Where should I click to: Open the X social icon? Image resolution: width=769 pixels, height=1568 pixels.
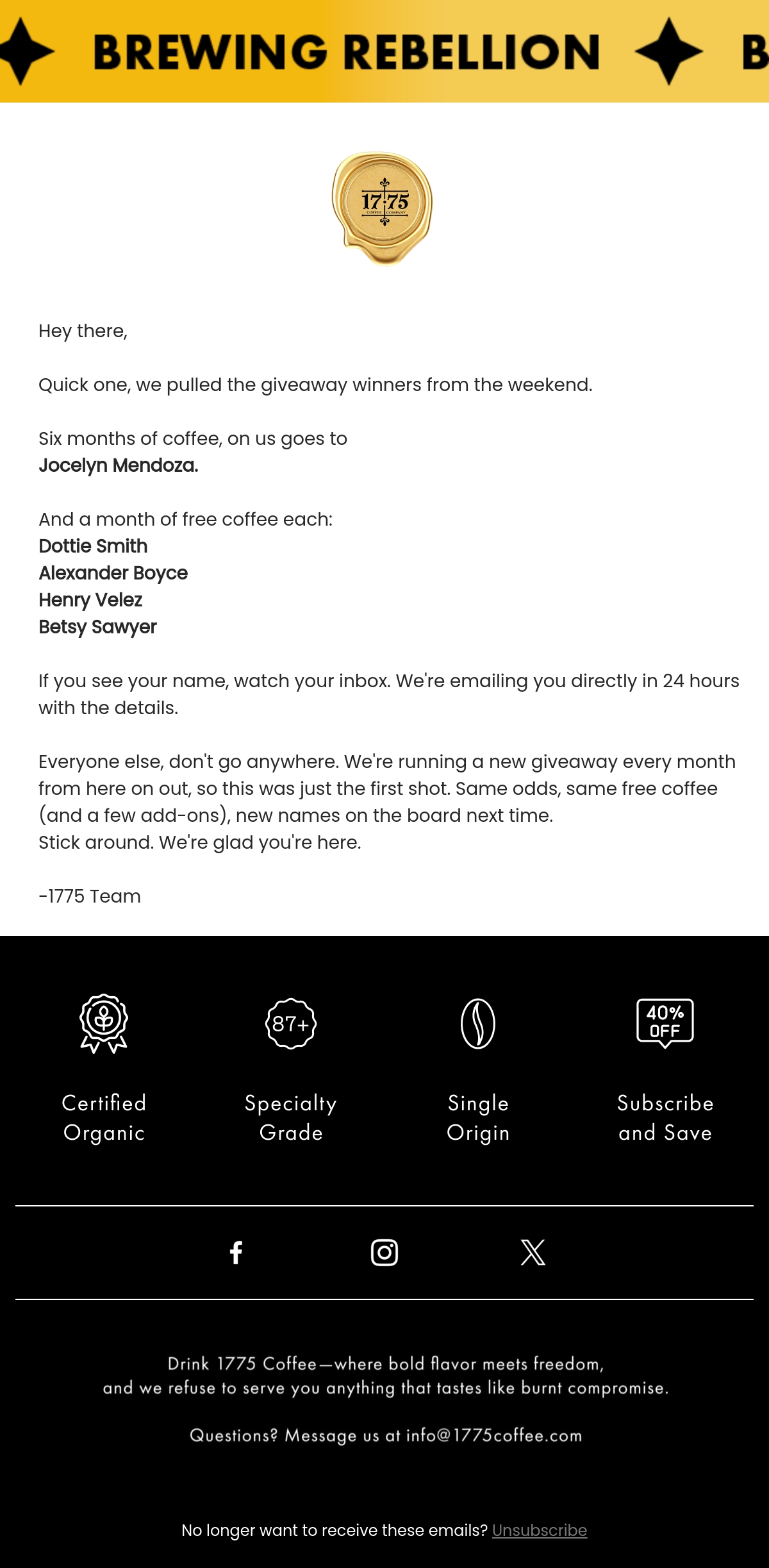click(533, 1252)
